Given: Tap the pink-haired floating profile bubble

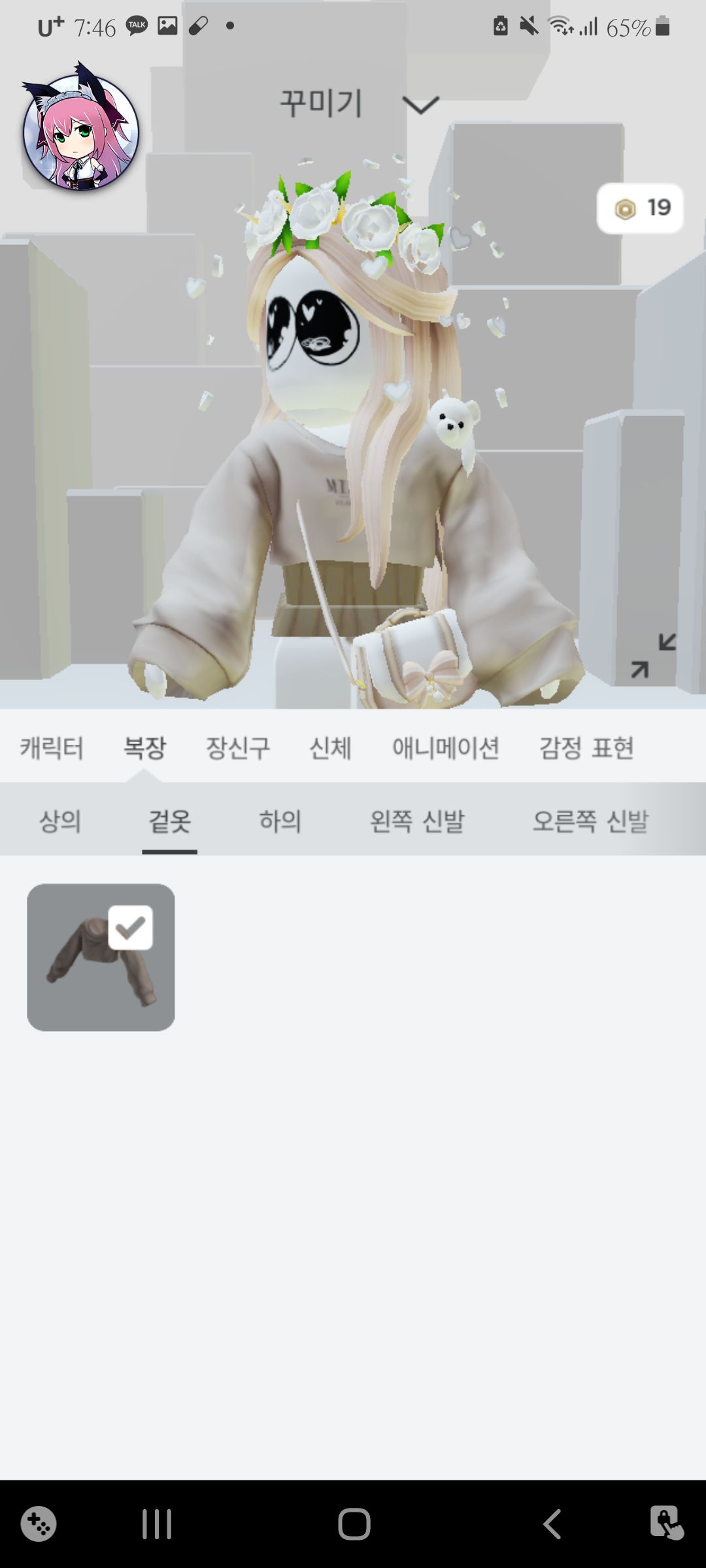Looking at the screenshot, I should 81,132.
